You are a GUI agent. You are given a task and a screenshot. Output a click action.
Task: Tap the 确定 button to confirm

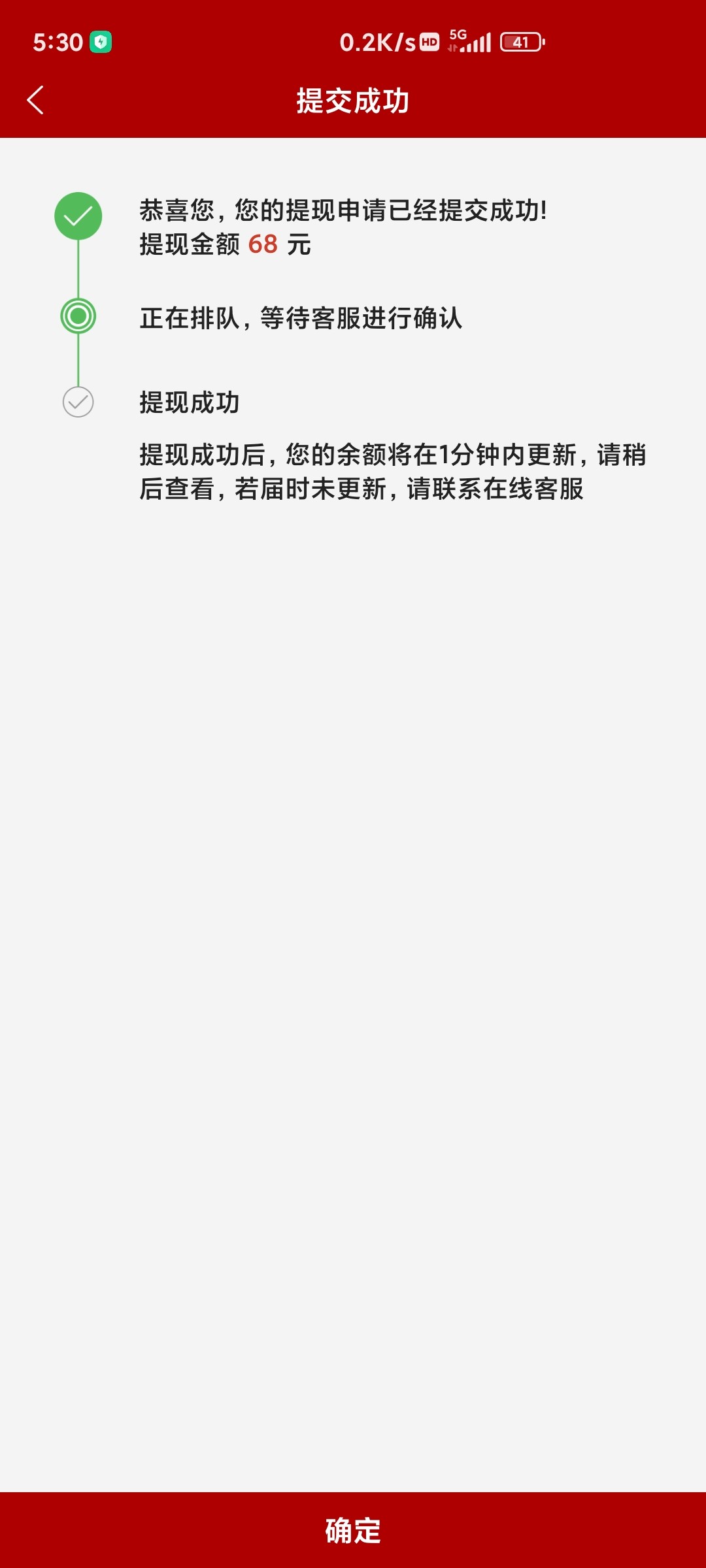click(x=353, y=1530)
